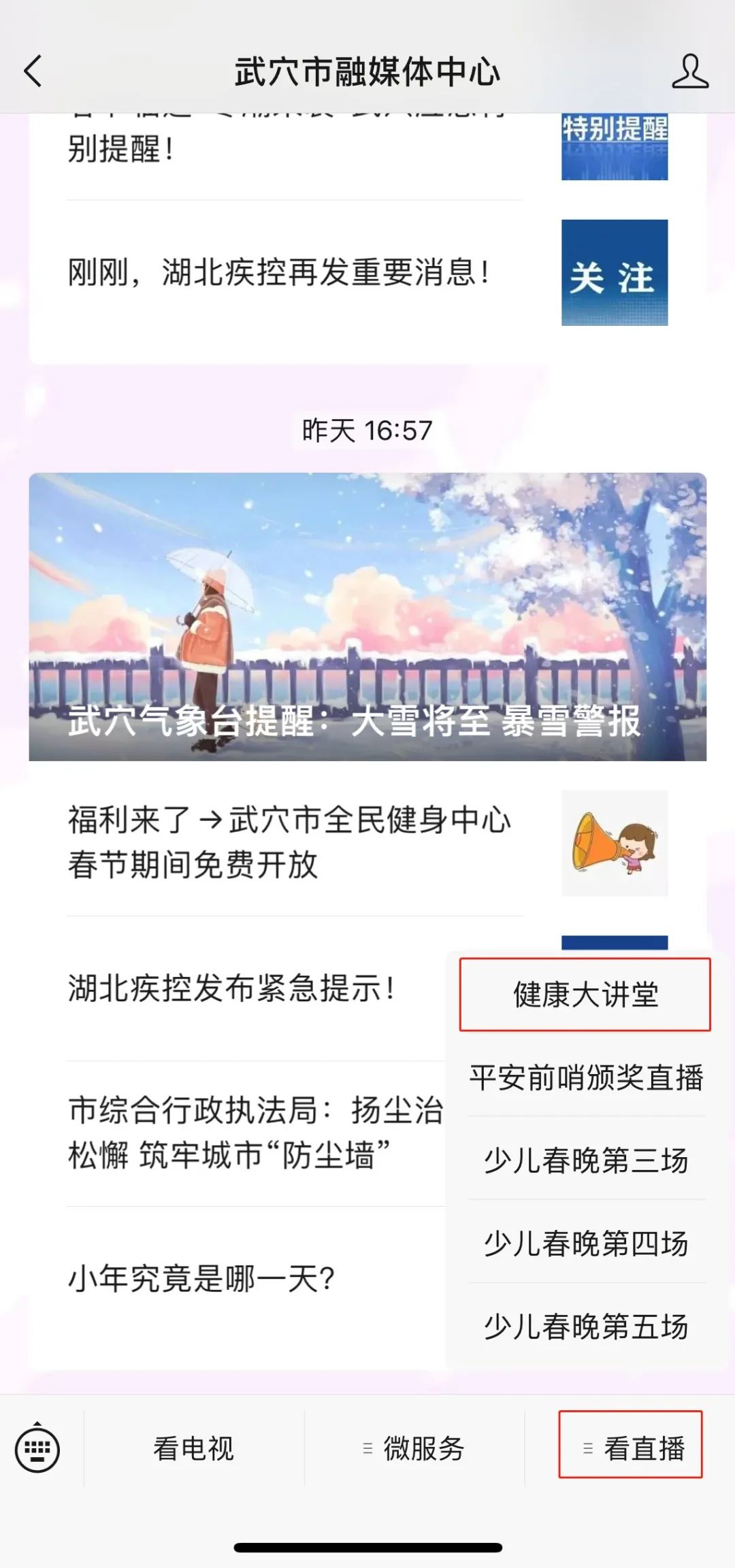Tap the 看直播 menu button
Image resolution: width=735 pixels, height=1568 pixels.
click(x=631, y=1448)
